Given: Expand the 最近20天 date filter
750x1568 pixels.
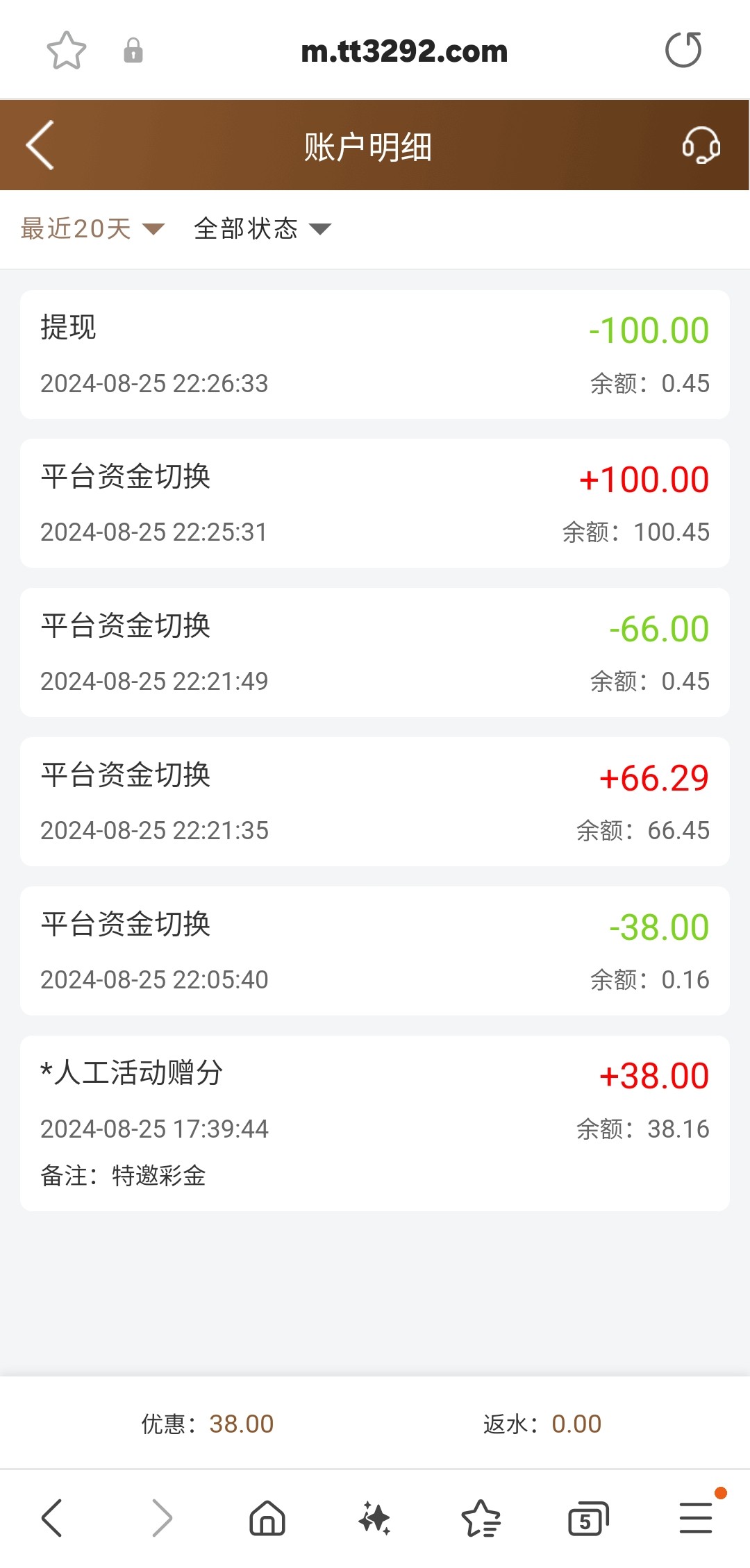Looking at the screenshot, I should (92, 228).
